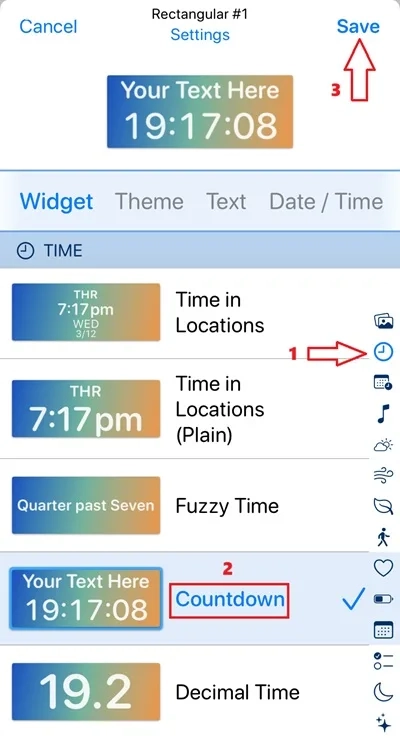The height and width of the screenshot is (738, 400).
Task: Open the Date / Time tab
Action: point(326,201)
